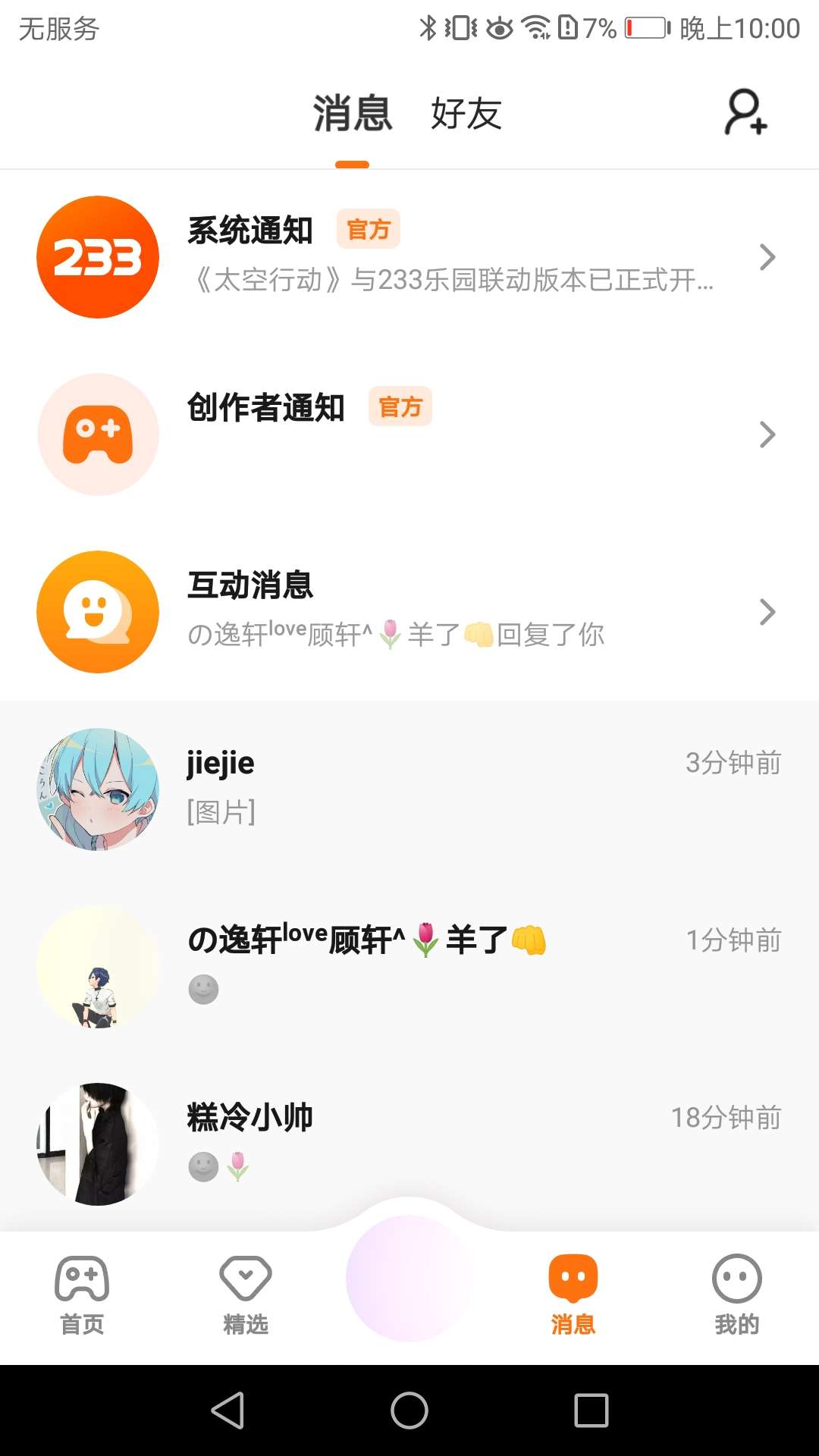Viewport: 819px width, 1456px height.
Task: Switch to the 精选 tab
Action: [x=246, y=1295]
